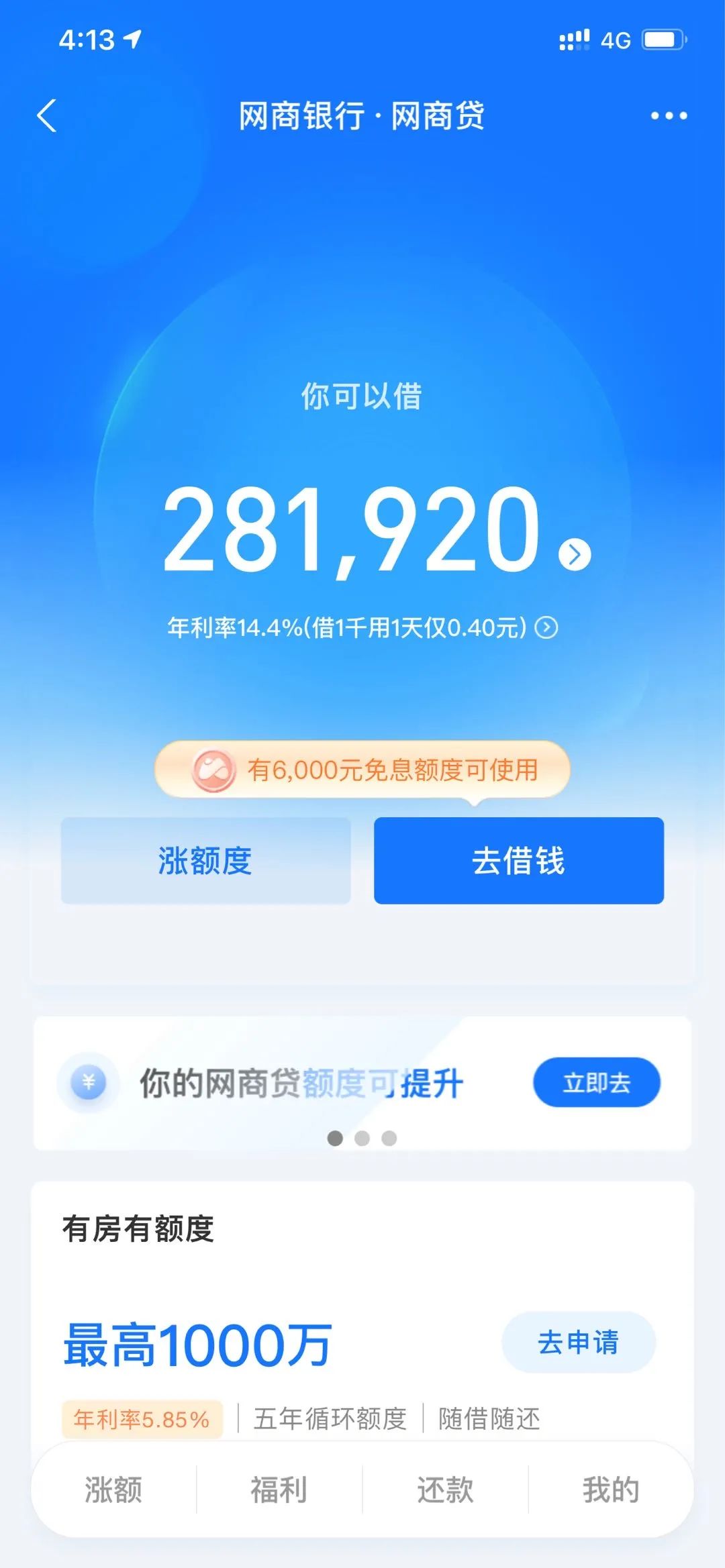Screen dimensions: 725x1568
Task: Tap the 涨额度 button
Action: coord(205,860)
